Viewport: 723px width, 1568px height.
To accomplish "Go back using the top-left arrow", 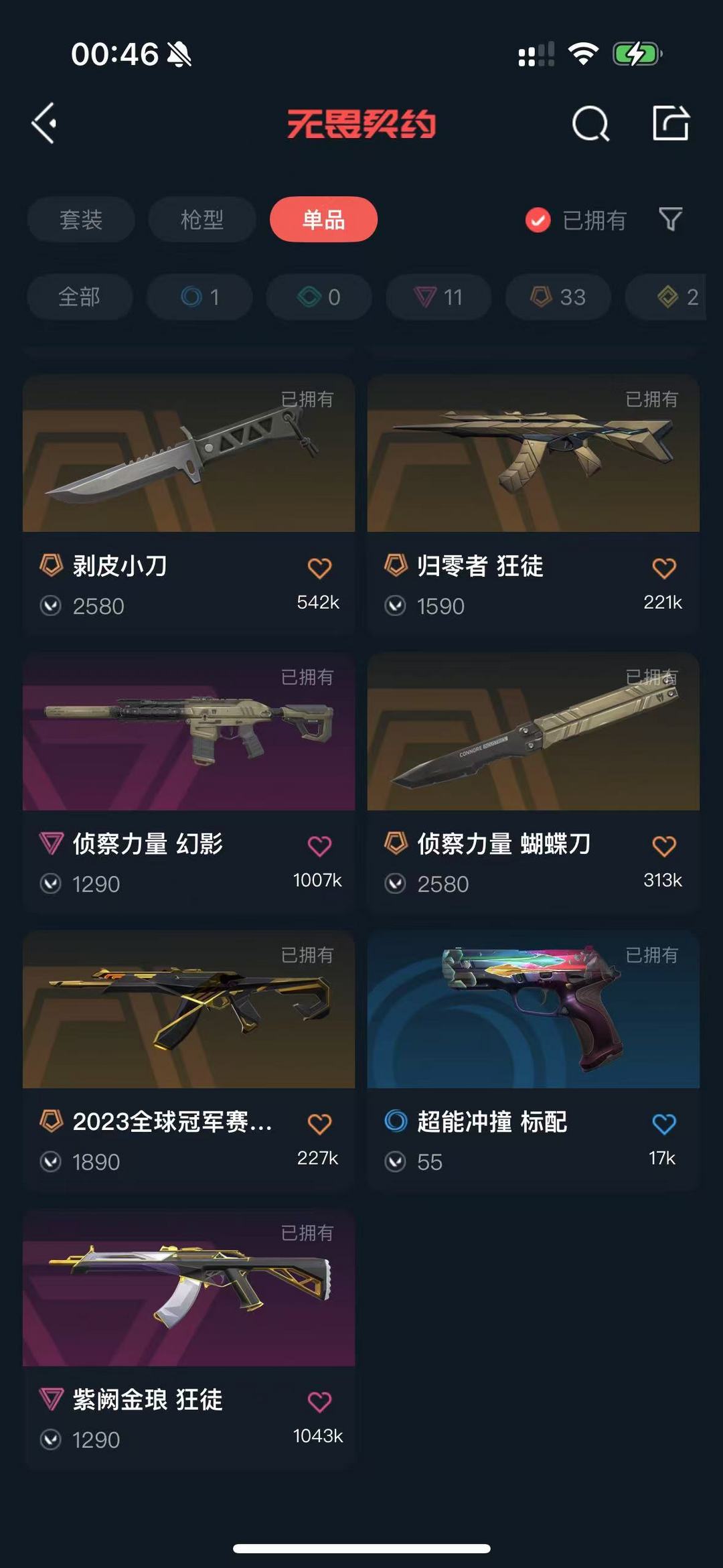I will pyautogui.click(x=44, y=123).
